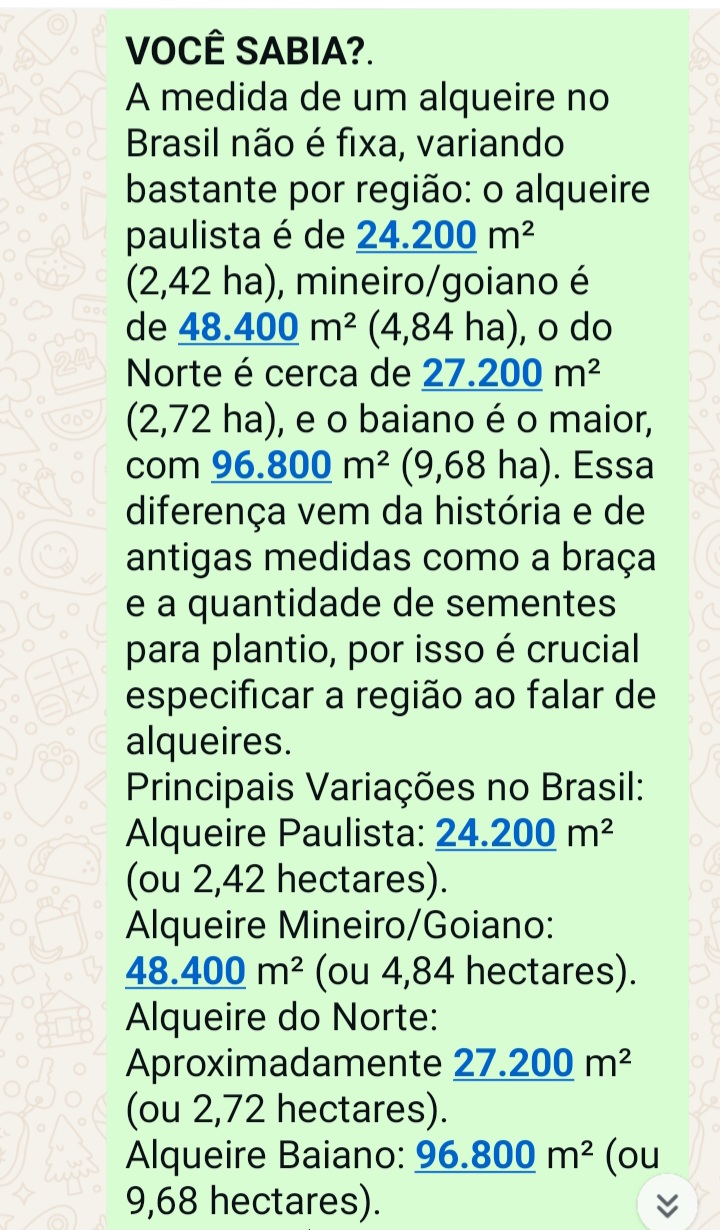Open the 24.200 link beside "Alqueire Paulista:"
The image size is (720, 1230).
(496, 833)
